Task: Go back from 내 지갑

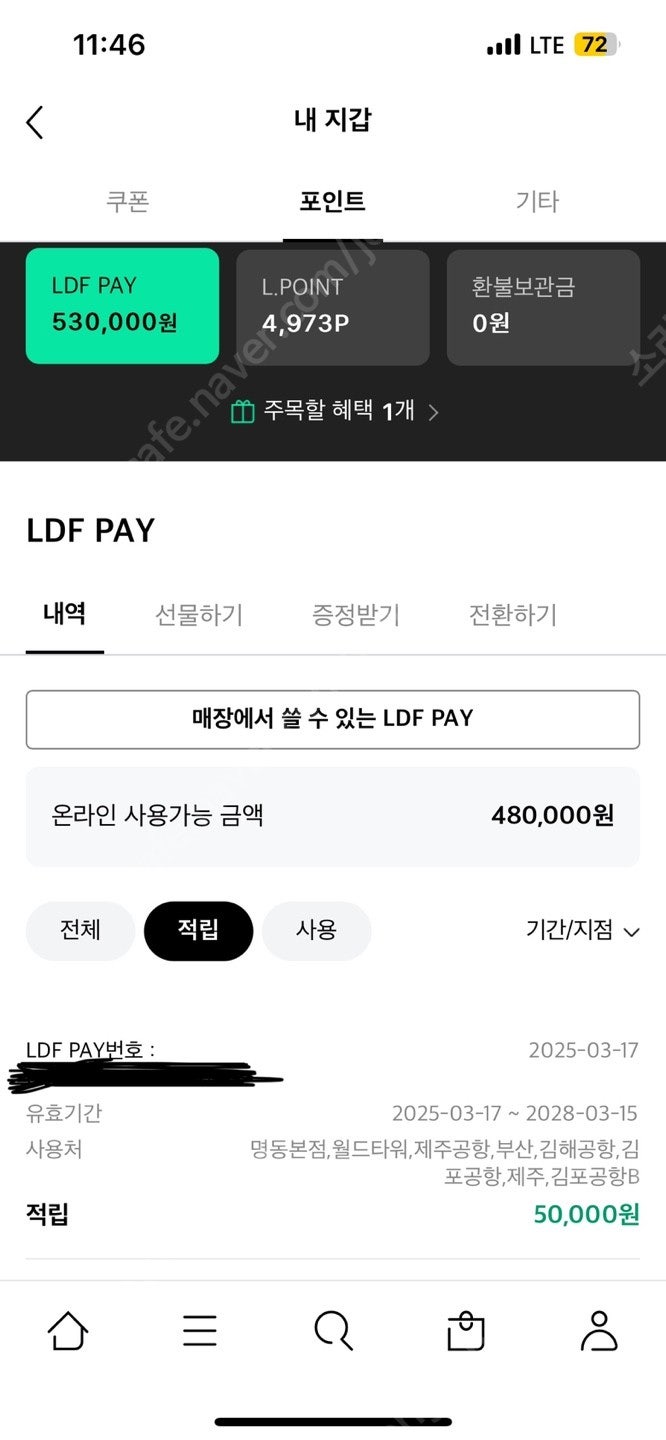Action: click(x=35, y=122)
